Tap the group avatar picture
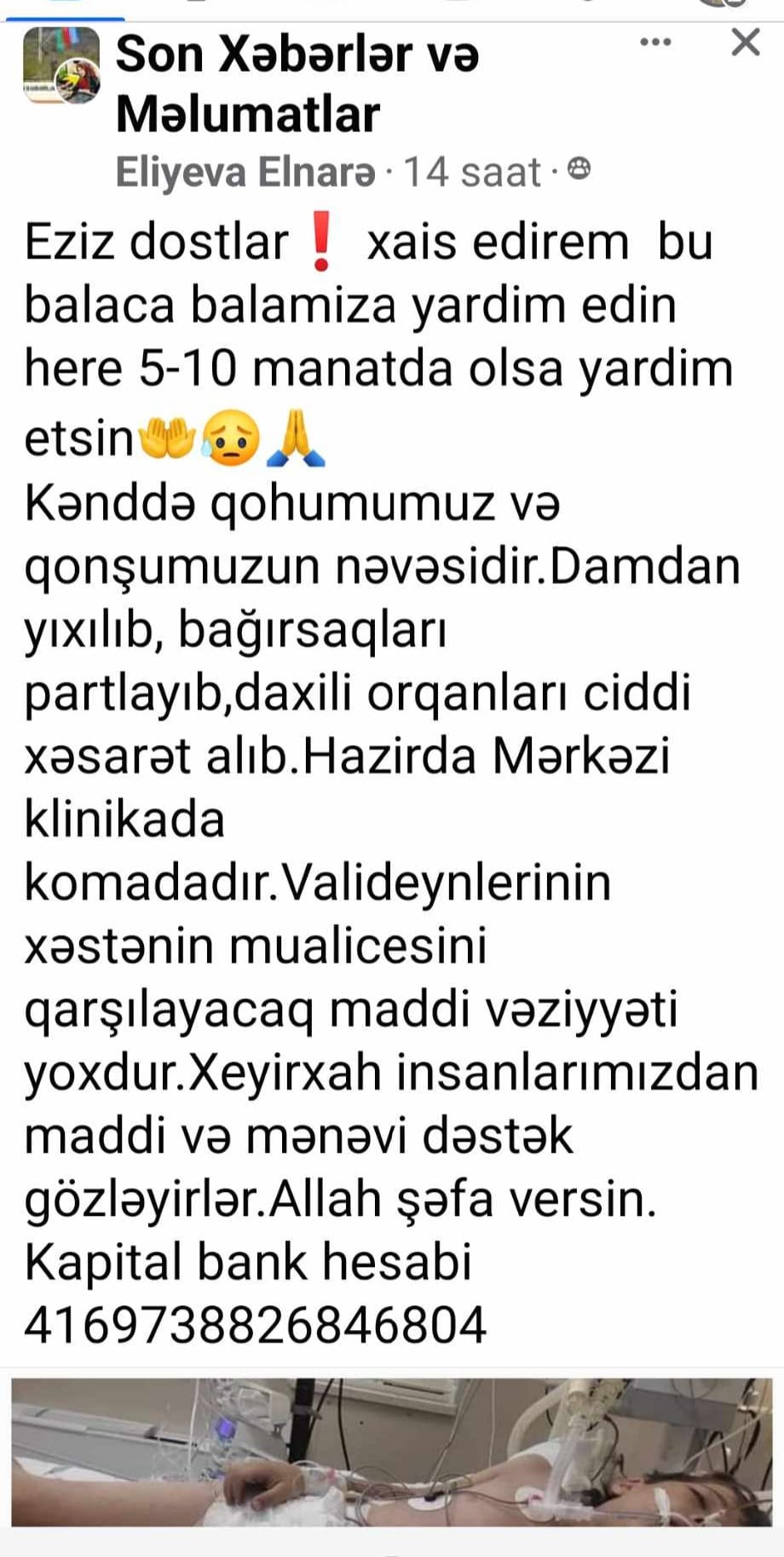Screen dimensions: 784x1557 pos(61,66)
